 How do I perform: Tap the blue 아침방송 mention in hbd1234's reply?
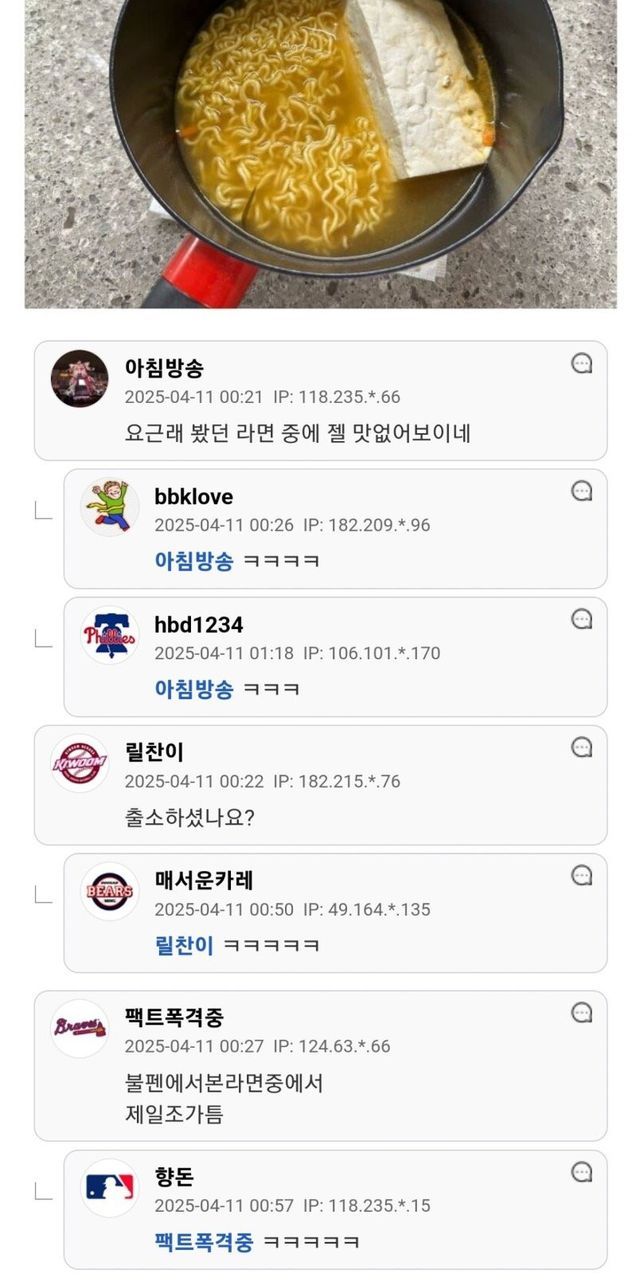(x=194, y=689)
